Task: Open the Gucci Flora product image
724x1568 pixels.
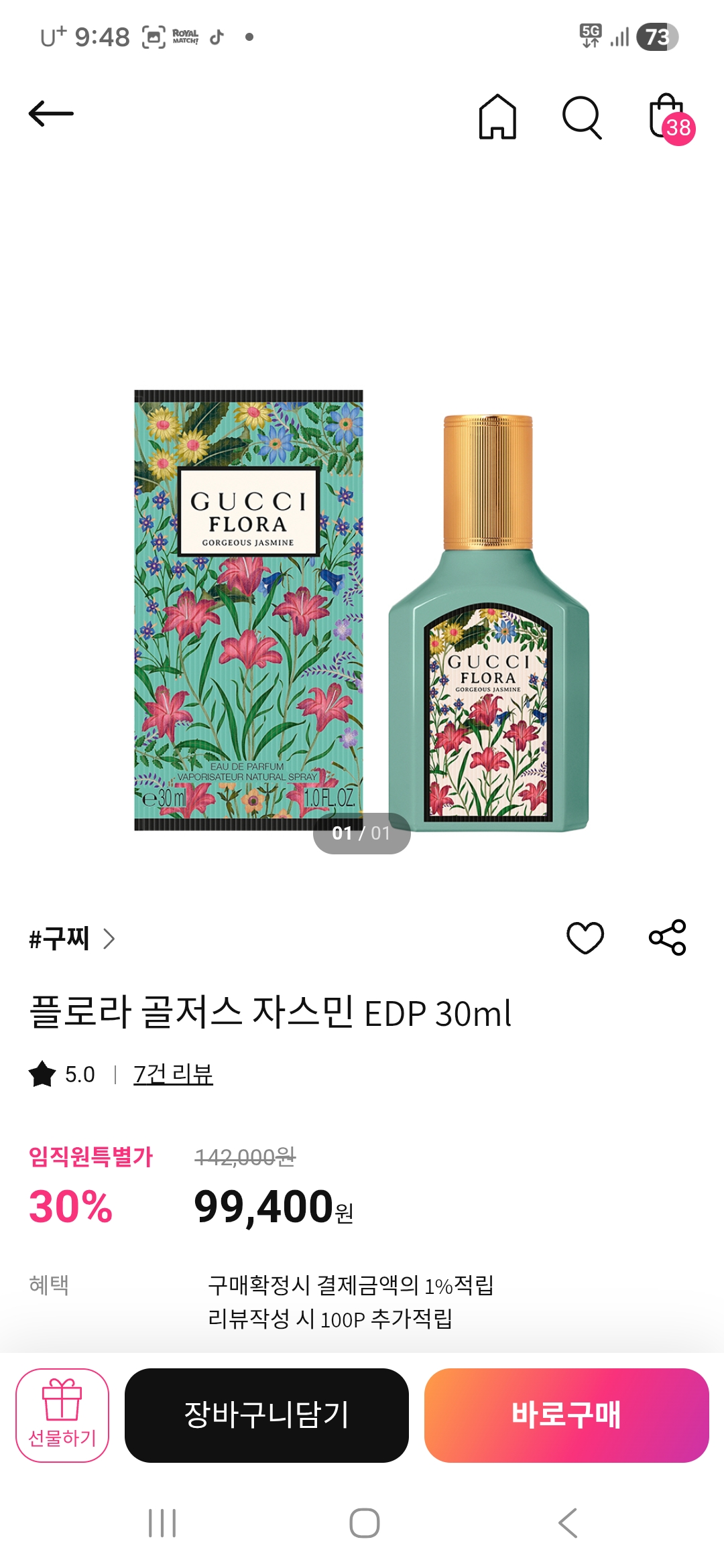Action: coord(362,610)
